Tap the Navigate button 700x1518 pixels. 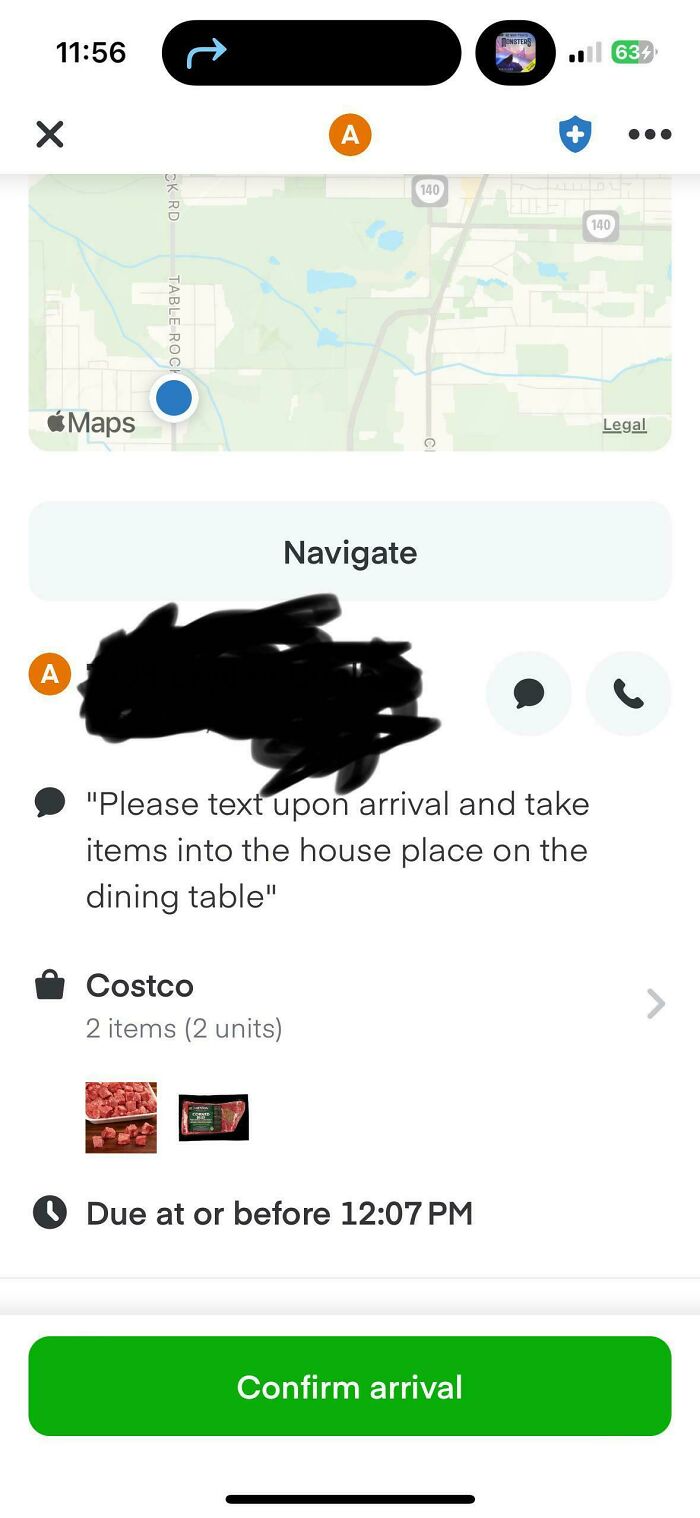click(350, 552)
